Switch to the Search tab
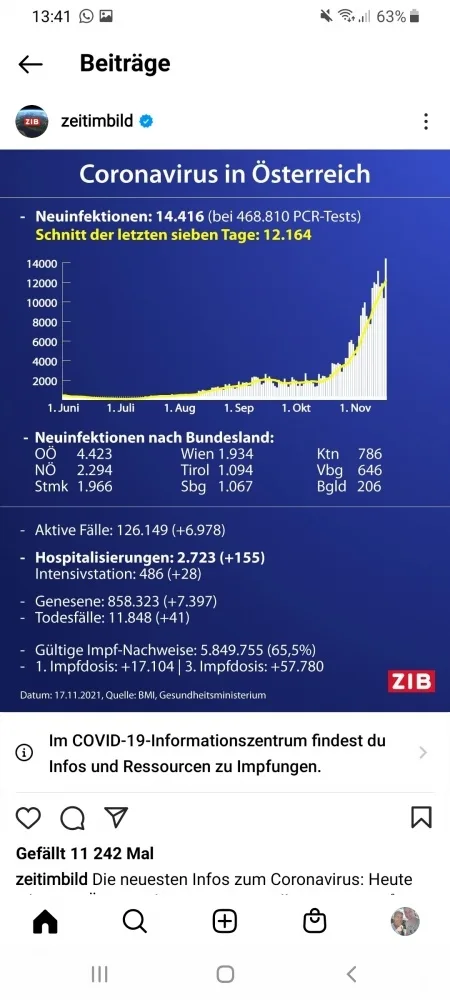450x1000 pixels. click(134, 922)
